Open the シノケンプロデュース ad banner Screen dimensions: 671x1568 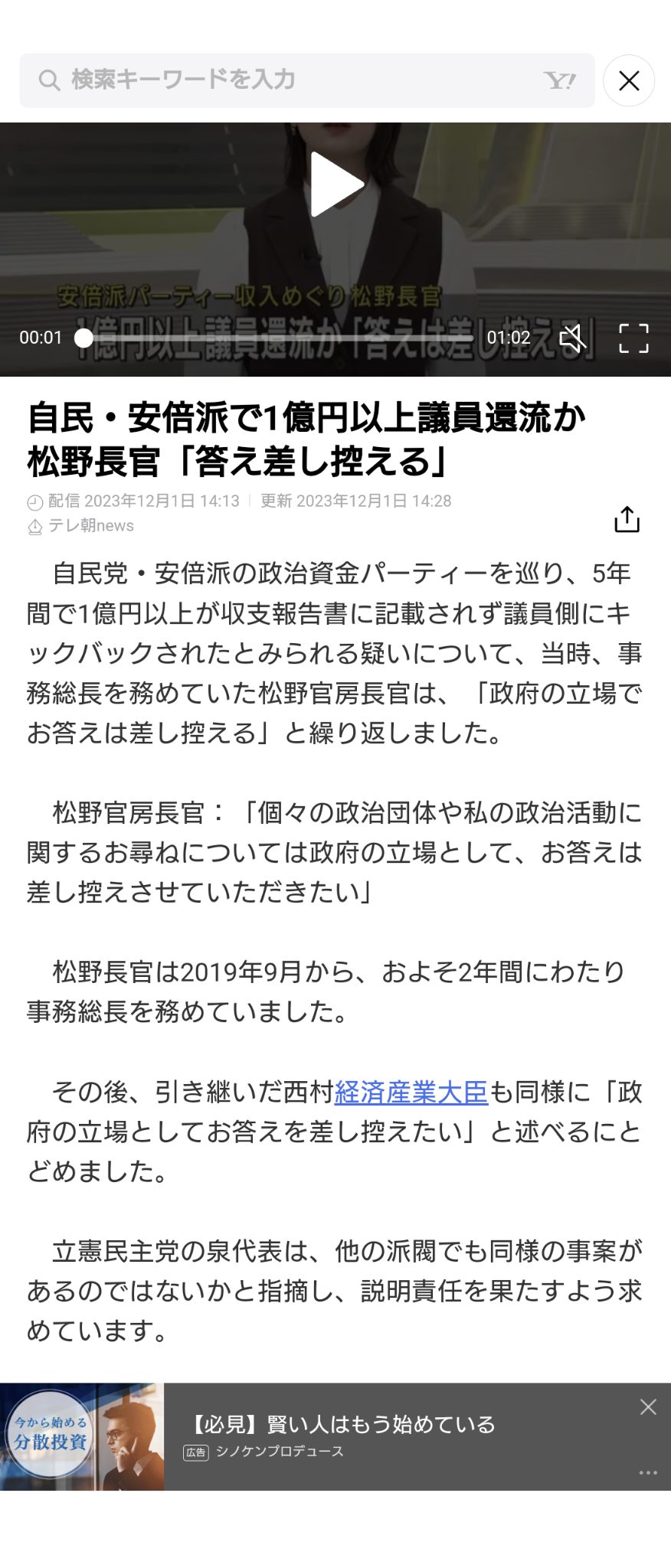342,1436
